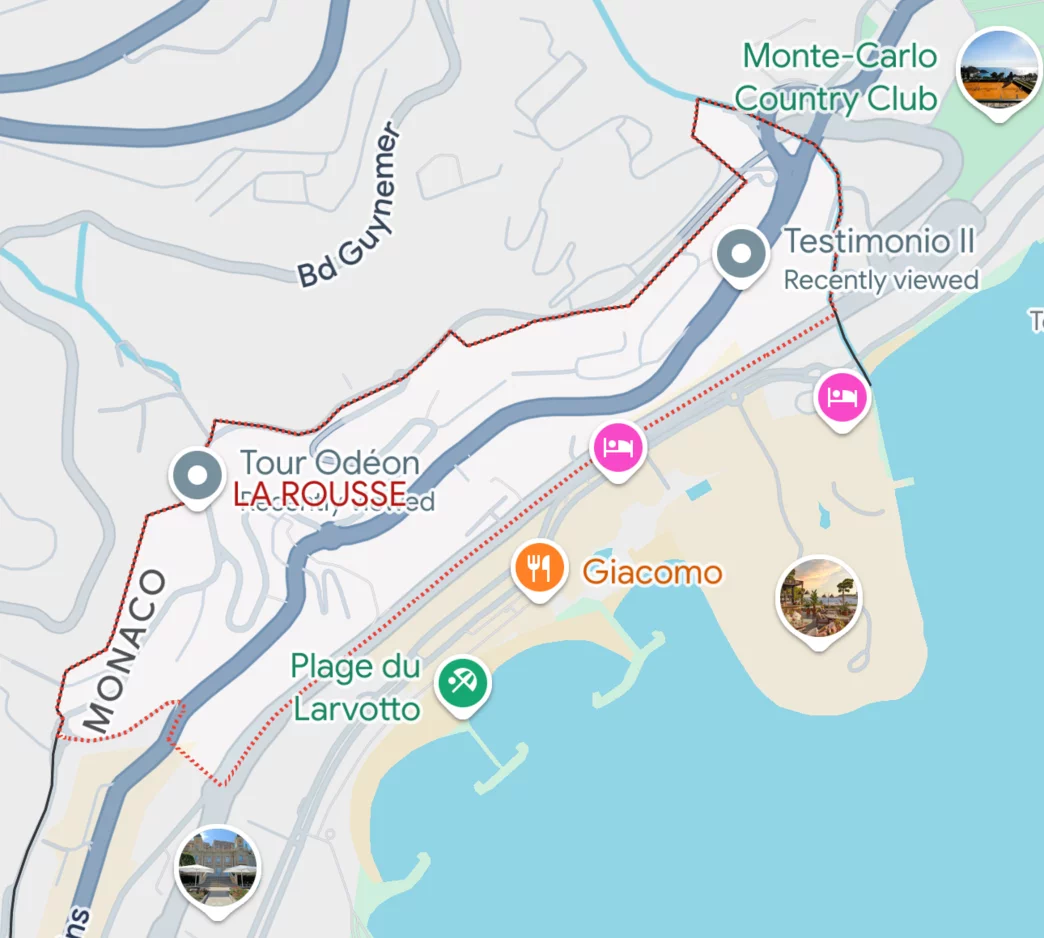The height and width of the screenshot is (938, 1044).
Task: View the photo pin on the peninsula
Action: tap(819, 598)
